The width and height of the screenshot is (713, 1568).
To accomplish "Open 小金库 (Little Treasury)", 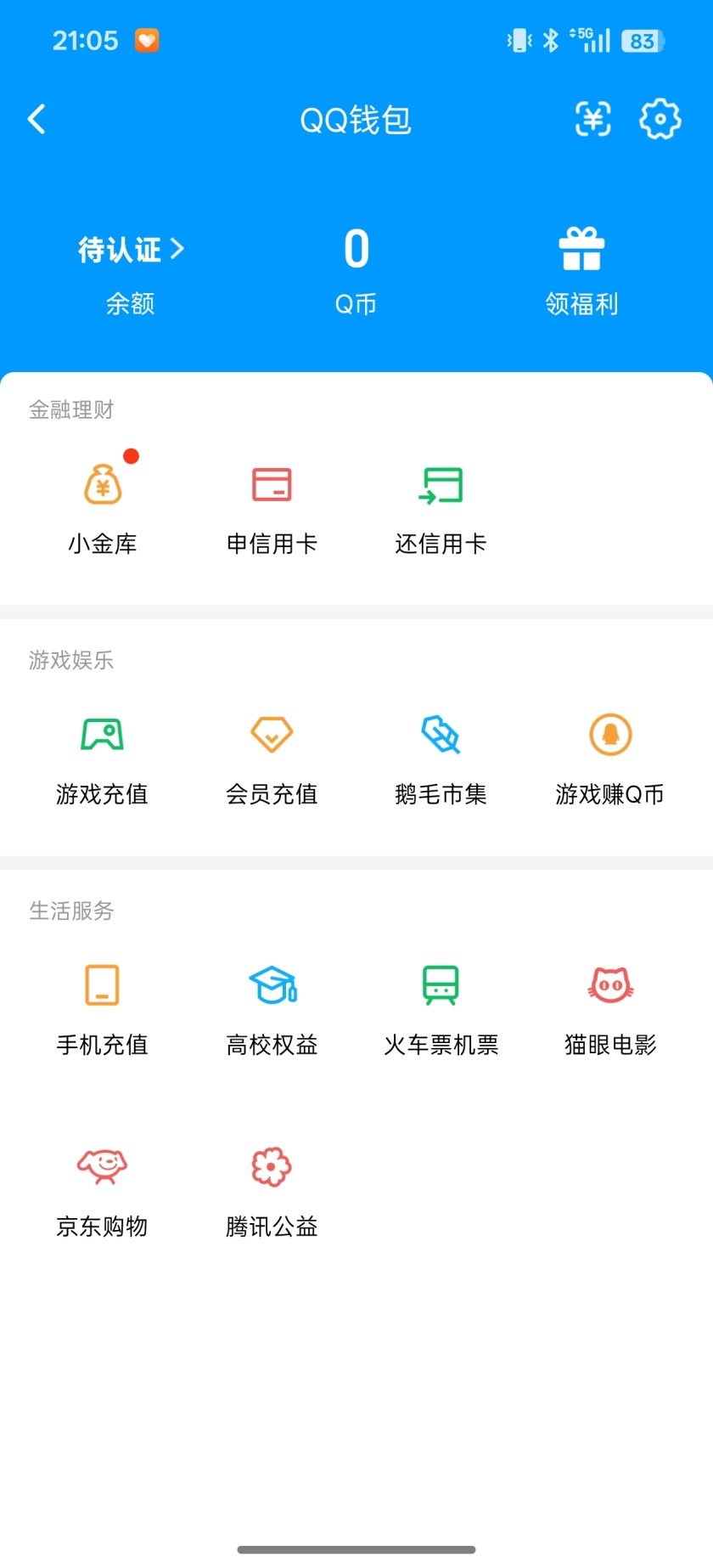I will 102,505.
